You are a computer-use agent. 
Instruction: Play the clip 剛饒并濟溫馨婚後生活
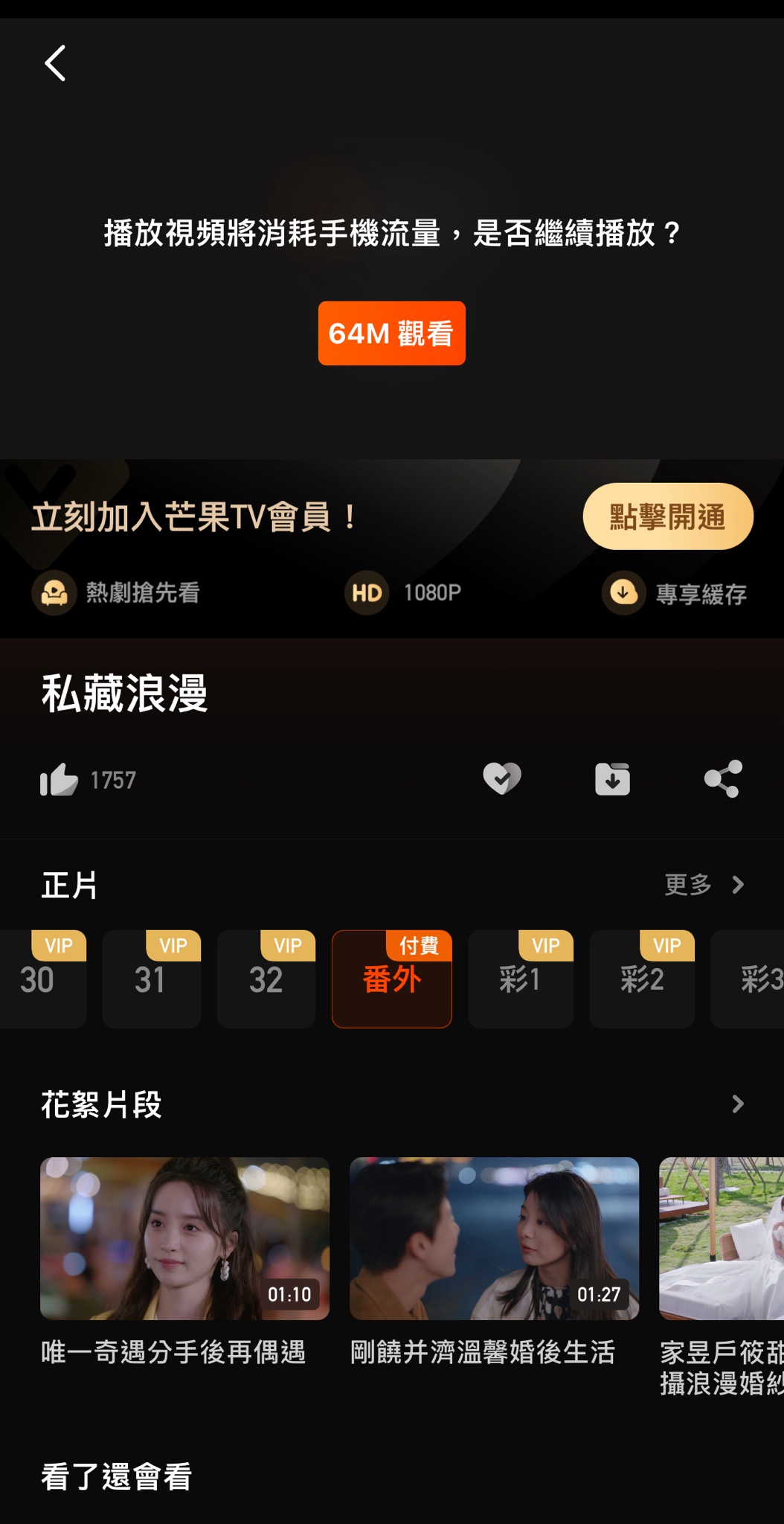click(494, 1238)
